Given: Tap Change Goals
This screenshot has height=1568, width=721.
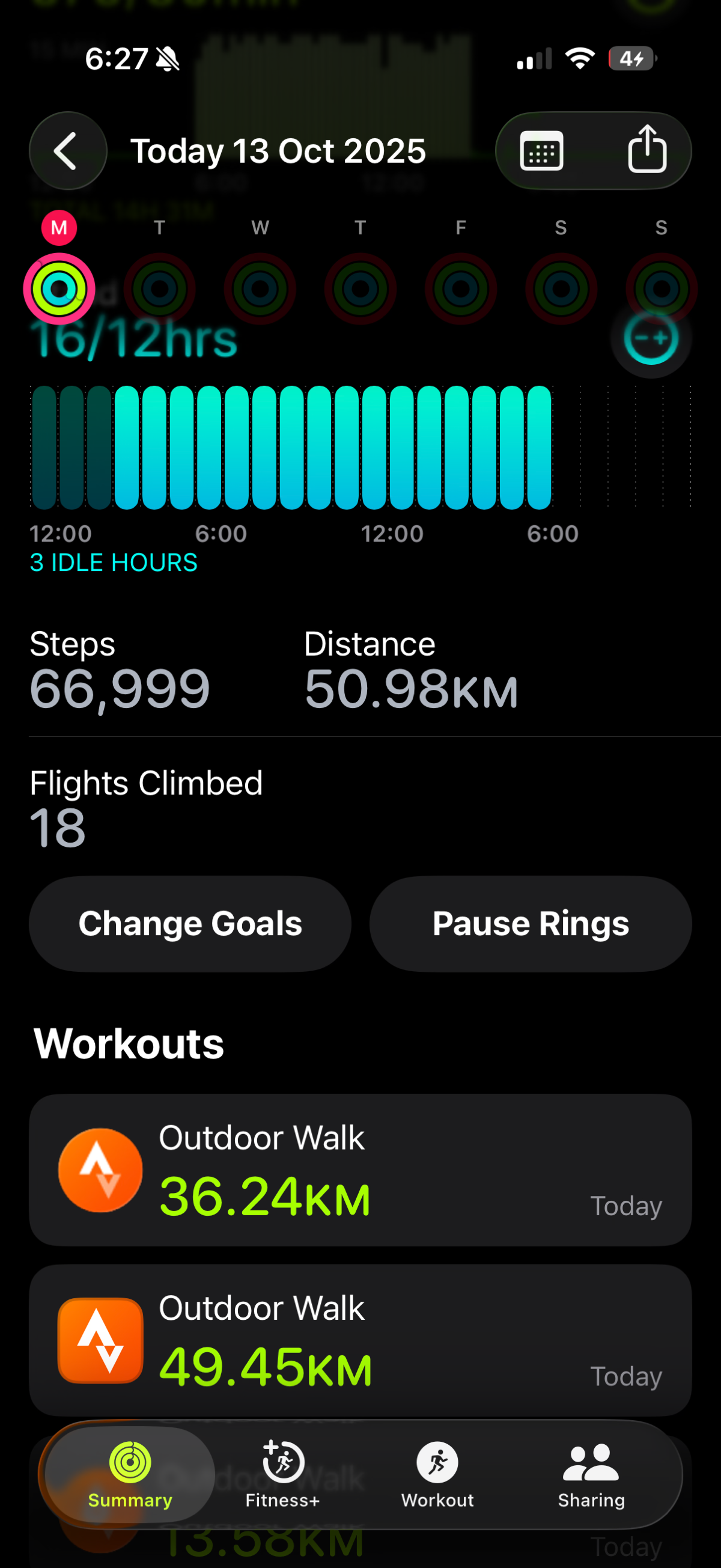Looking at the screenshot, I should point(190,923).
